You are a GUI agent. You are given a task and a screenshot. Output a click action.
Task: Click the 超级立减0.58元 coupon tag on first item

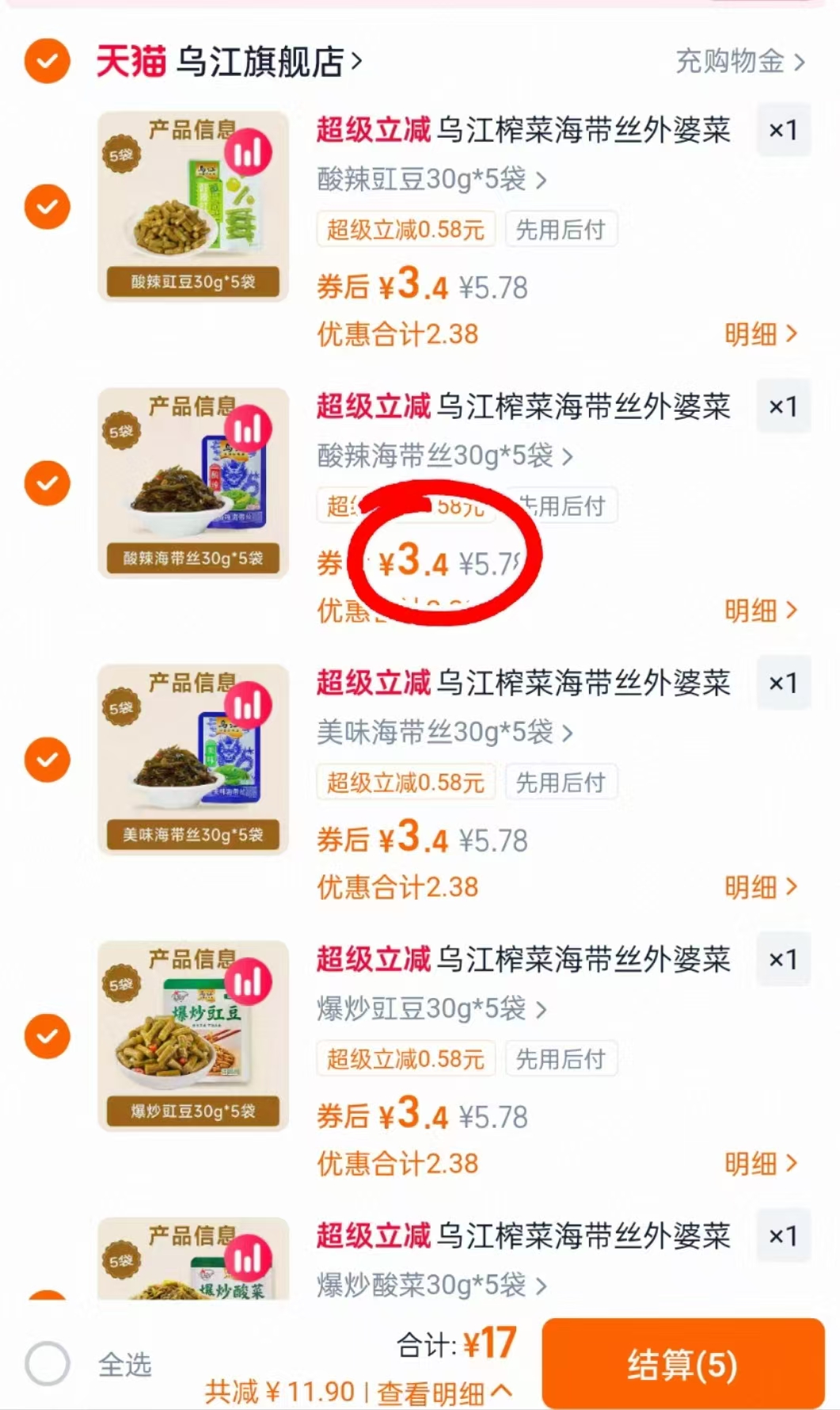(405, 229)
